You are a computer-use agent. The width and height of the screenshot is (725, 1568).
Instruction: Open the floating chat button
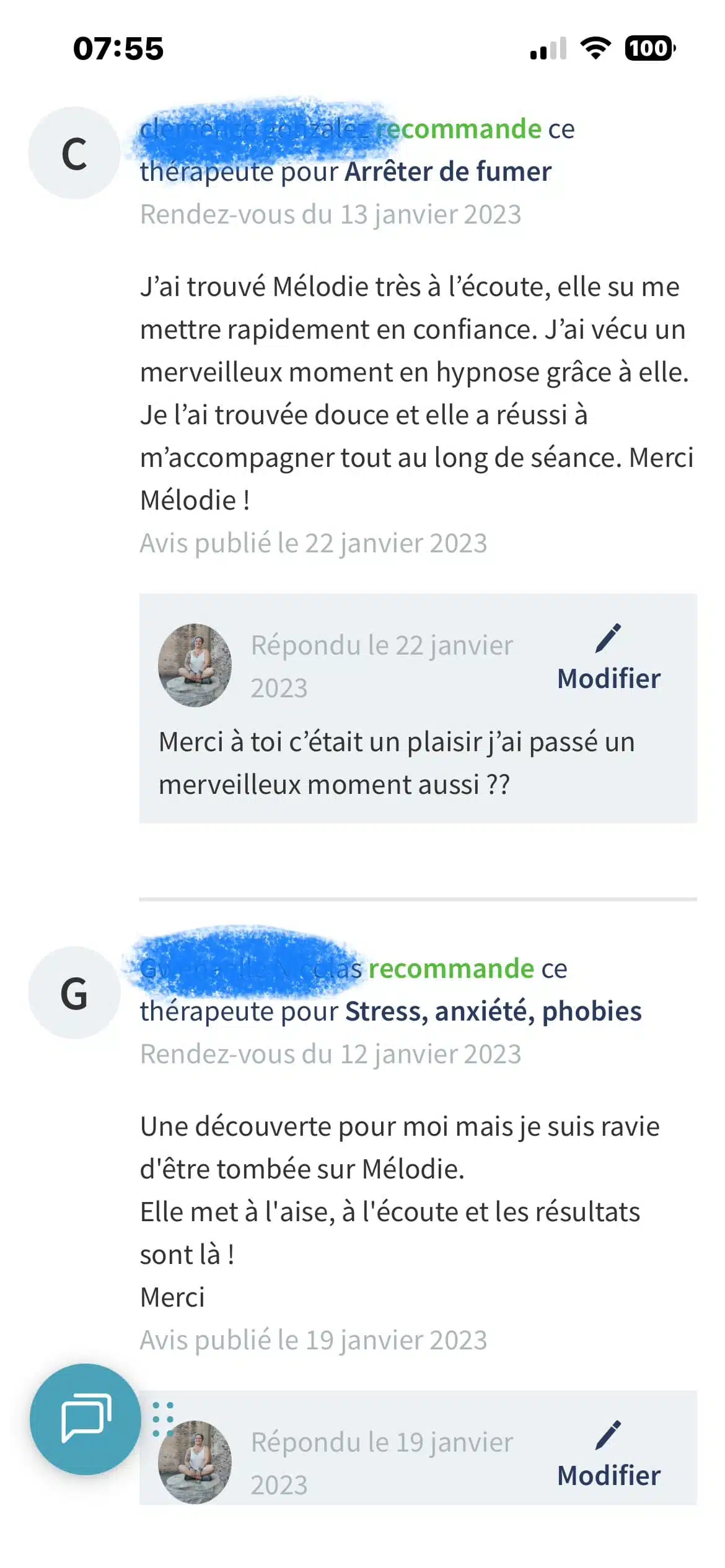click(86, 1418)
